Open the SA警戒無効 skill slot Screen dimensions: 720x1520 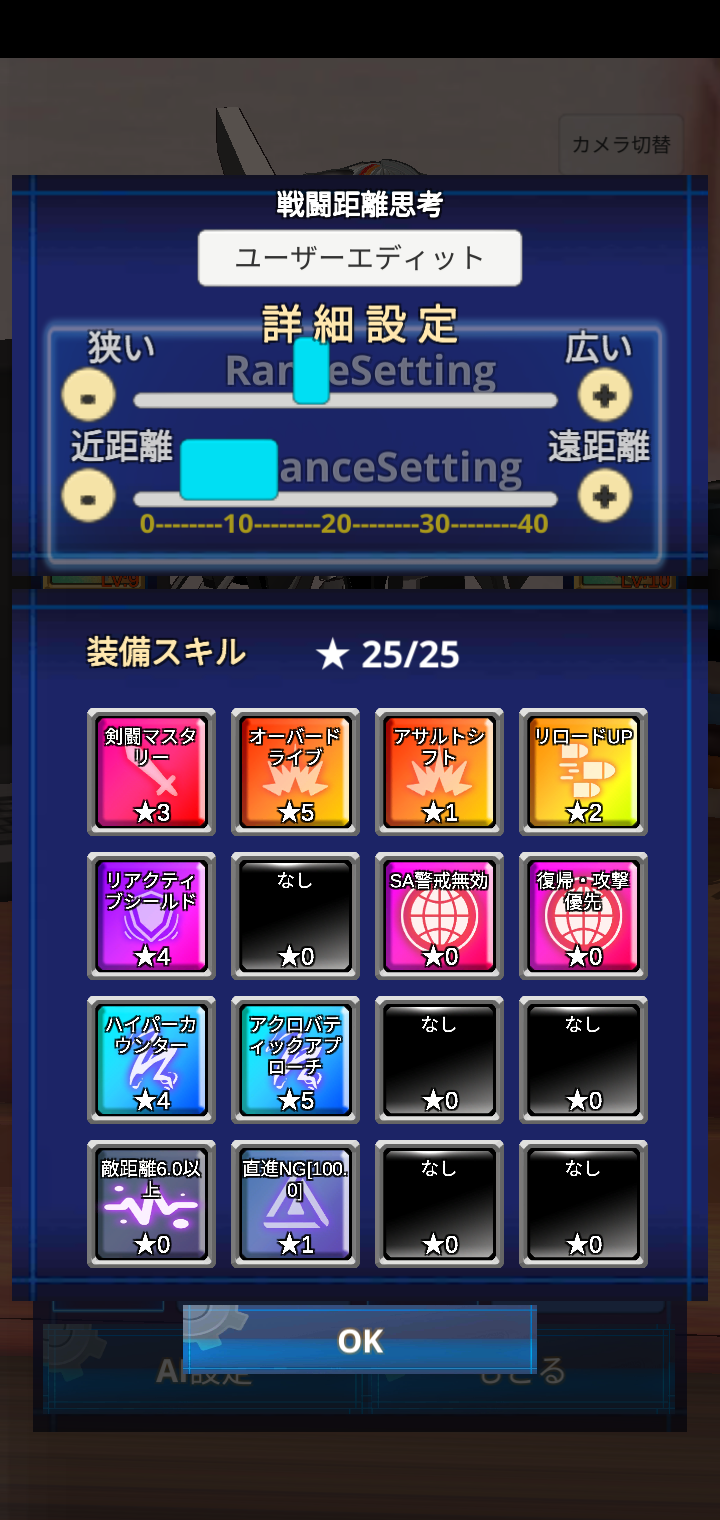pos(439,916)
